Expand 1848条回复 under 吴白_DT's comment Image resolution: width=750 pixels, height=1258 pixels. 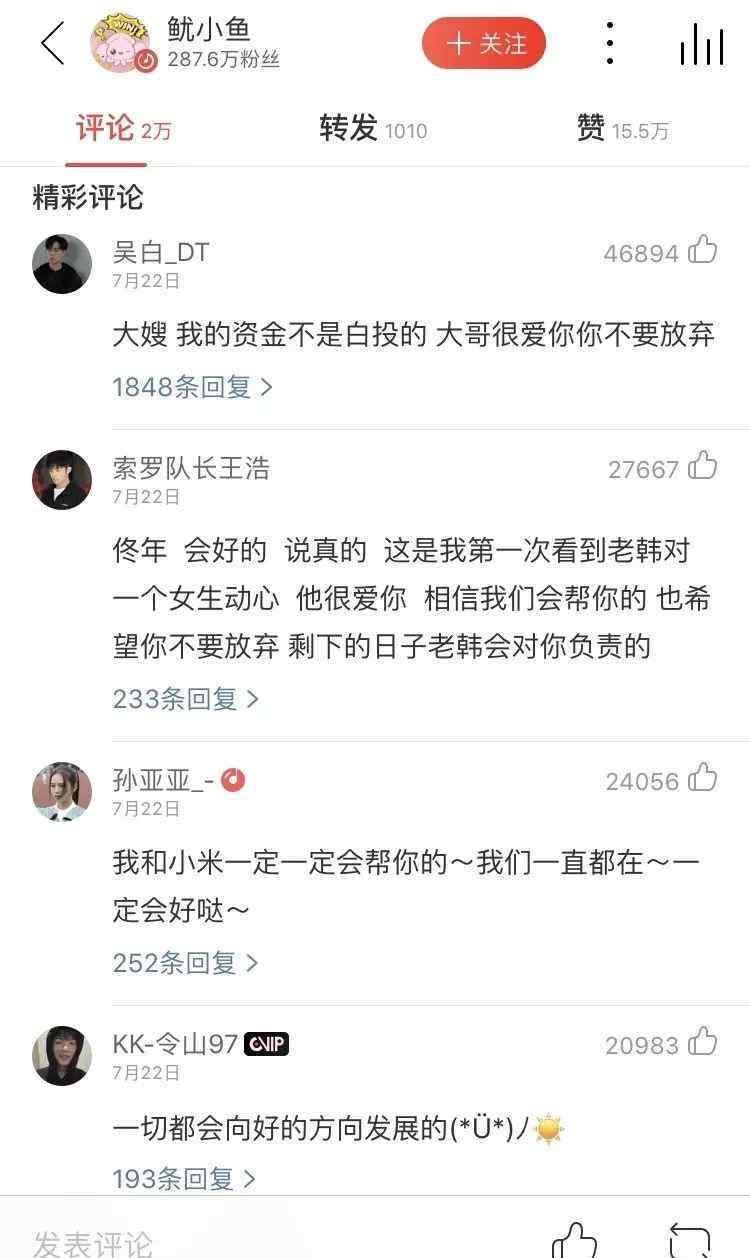(192, 387)
